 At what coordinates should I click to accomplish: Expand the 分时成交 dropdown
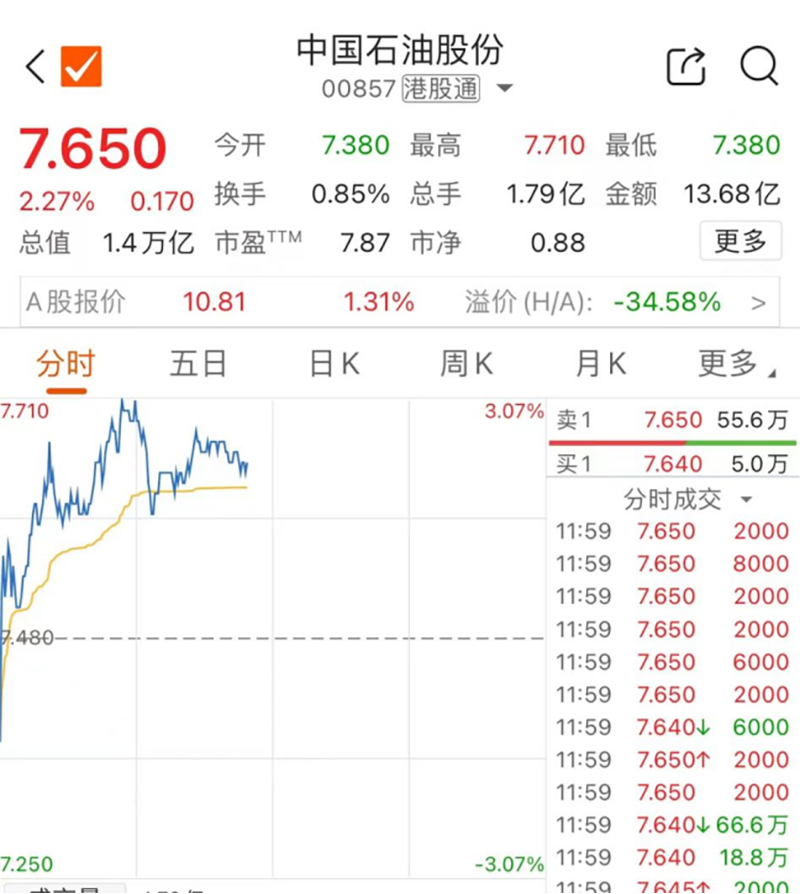(x=688, y=499)
